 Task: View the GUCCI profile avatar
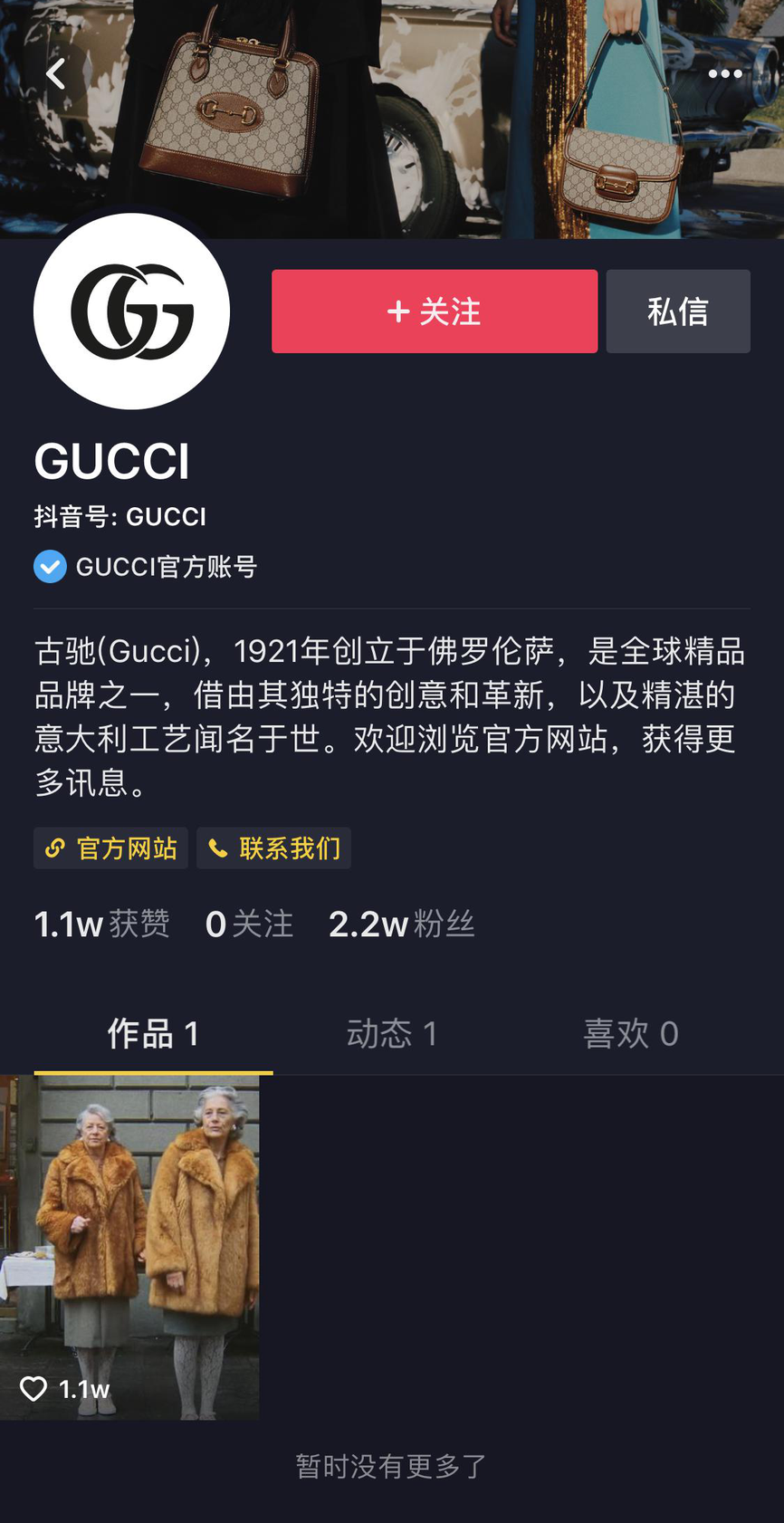pos(132,311)
